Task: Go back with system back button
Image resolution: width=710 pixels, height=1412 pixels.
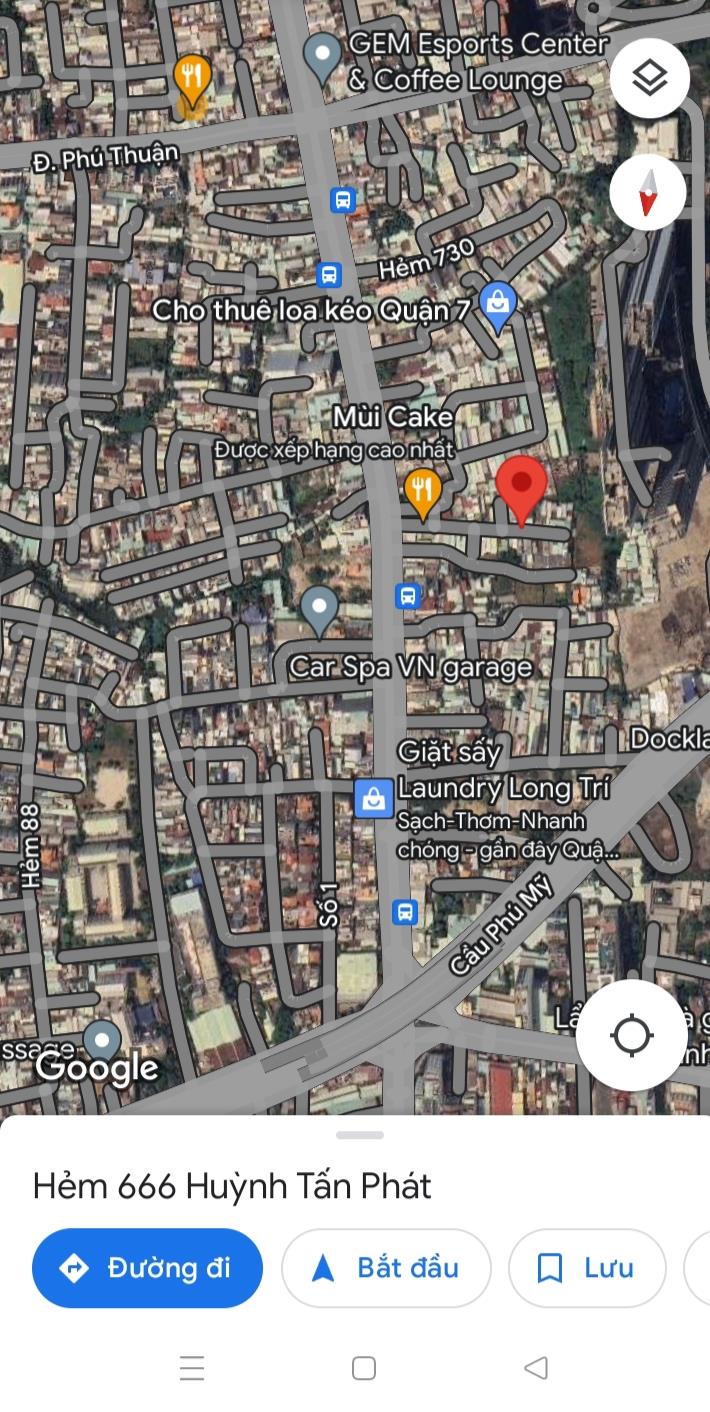Action: pos(536,1368)
